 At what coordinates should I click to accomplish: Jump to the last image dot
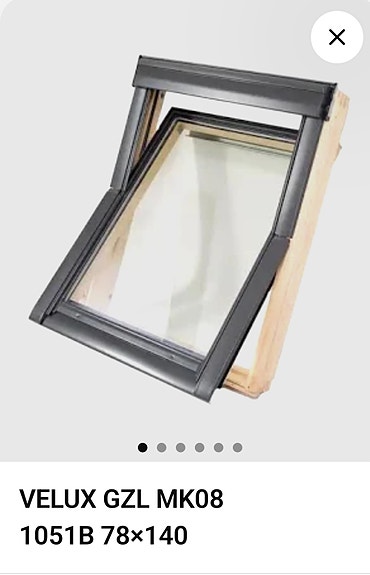pos(238,447)
